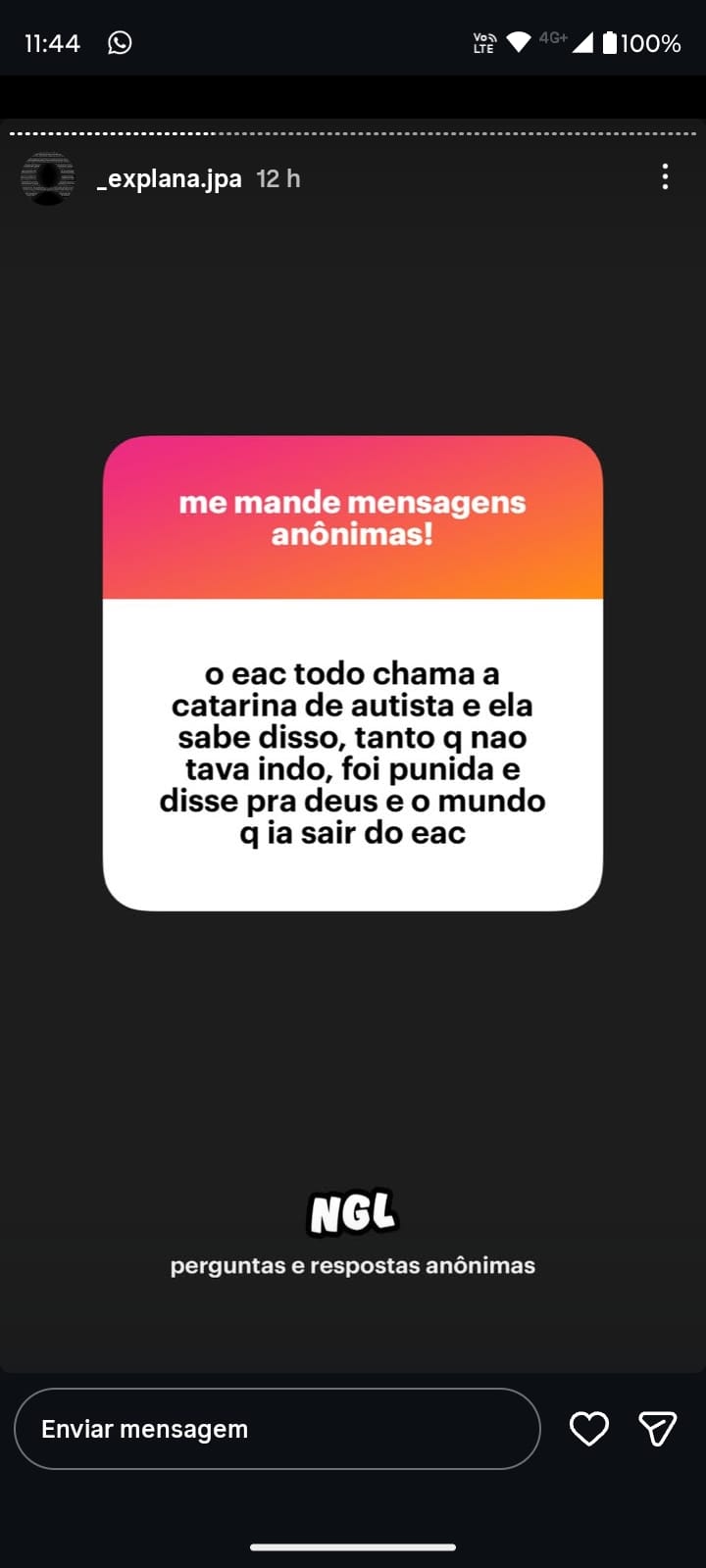Screen dimensions: 706x1568
Task: Share this story via the send icon
Action: (x=657, y=1429)
